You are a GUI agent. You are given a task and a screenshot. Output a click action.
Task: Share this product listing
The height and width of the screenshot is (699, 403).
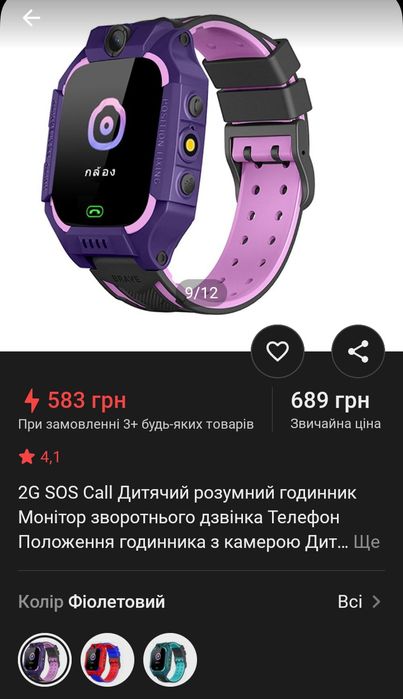coord(358,351)
